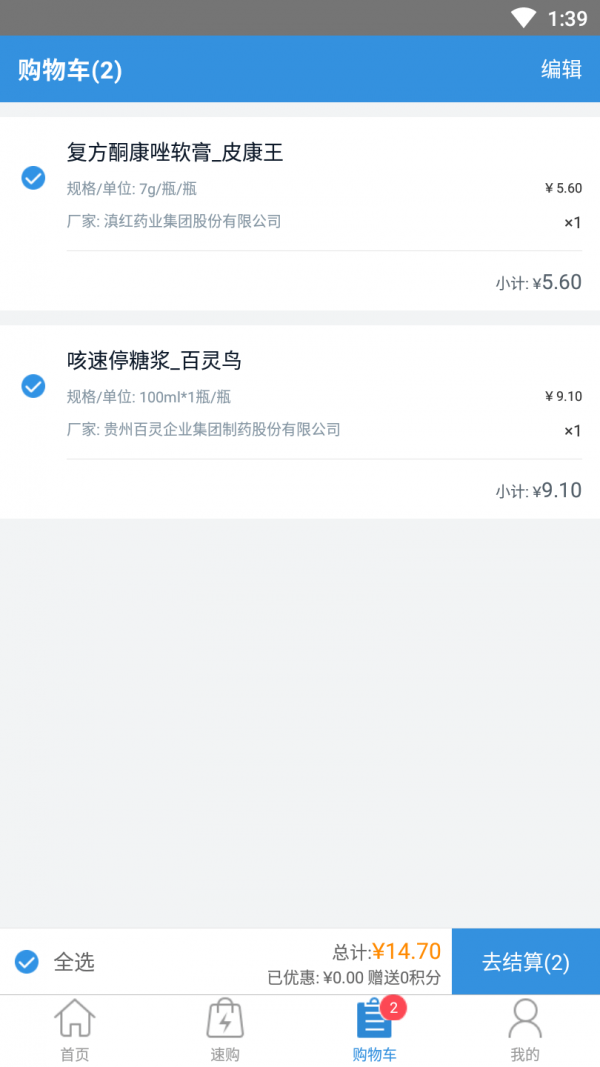This screenshot has width=600, height=1067.
Task: Open the 复方酮康唑软膏_皮康王 product details
Action: click(x=175, y=153)
